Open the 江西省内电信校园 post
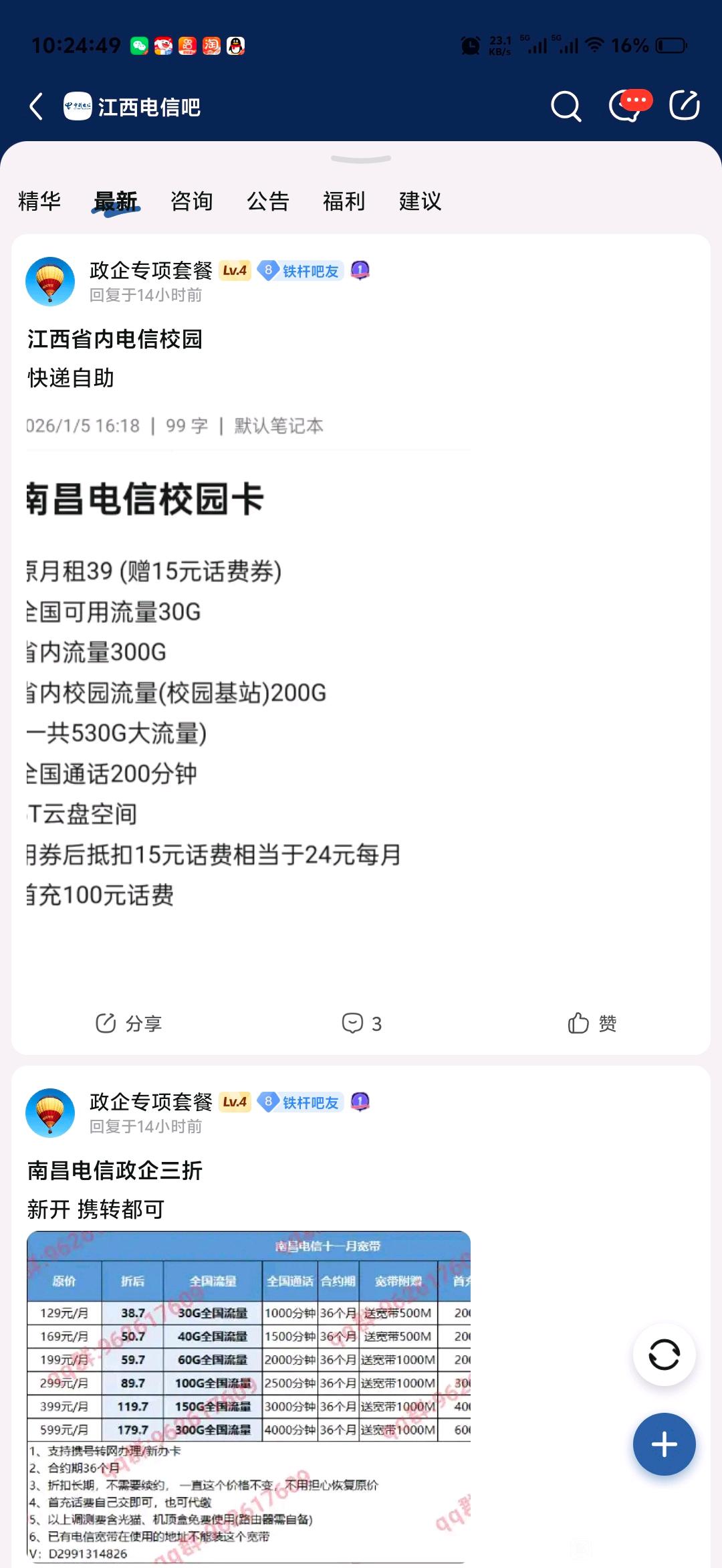 coord(115,339)
